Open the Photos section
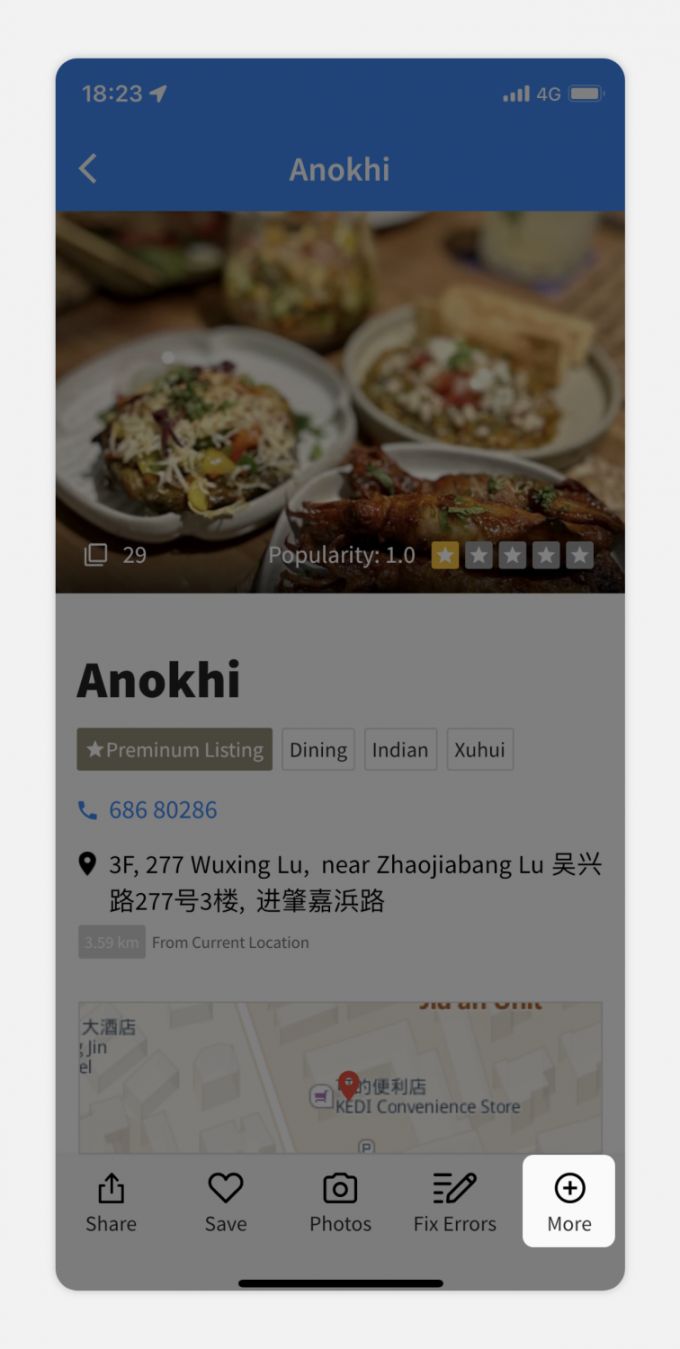The height and width of the screenshot is (1349, 680). pos(340,1201)
